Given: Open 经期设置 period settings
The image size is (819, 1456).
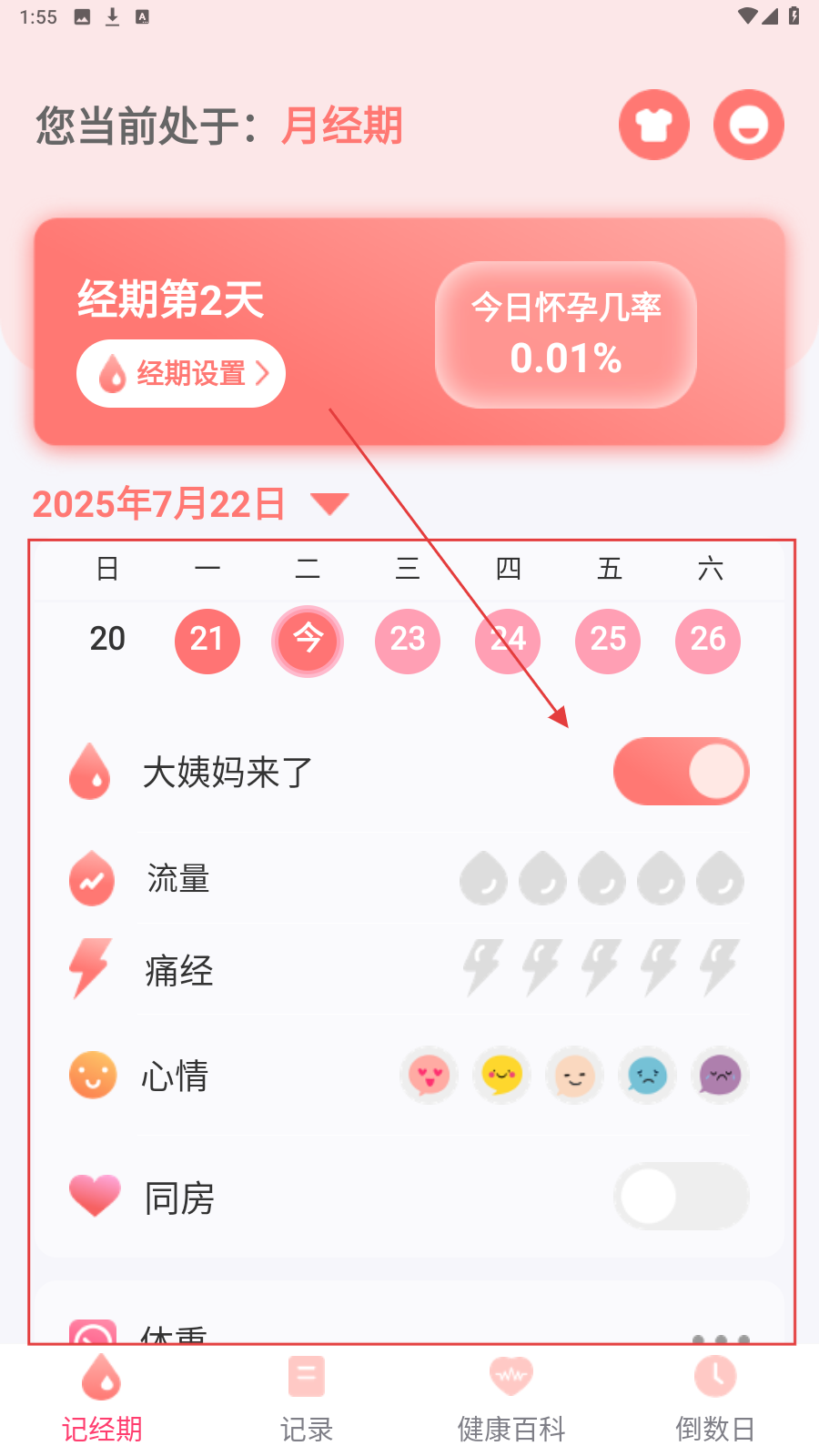Looking at the screenshot, I should coord(181,373).
